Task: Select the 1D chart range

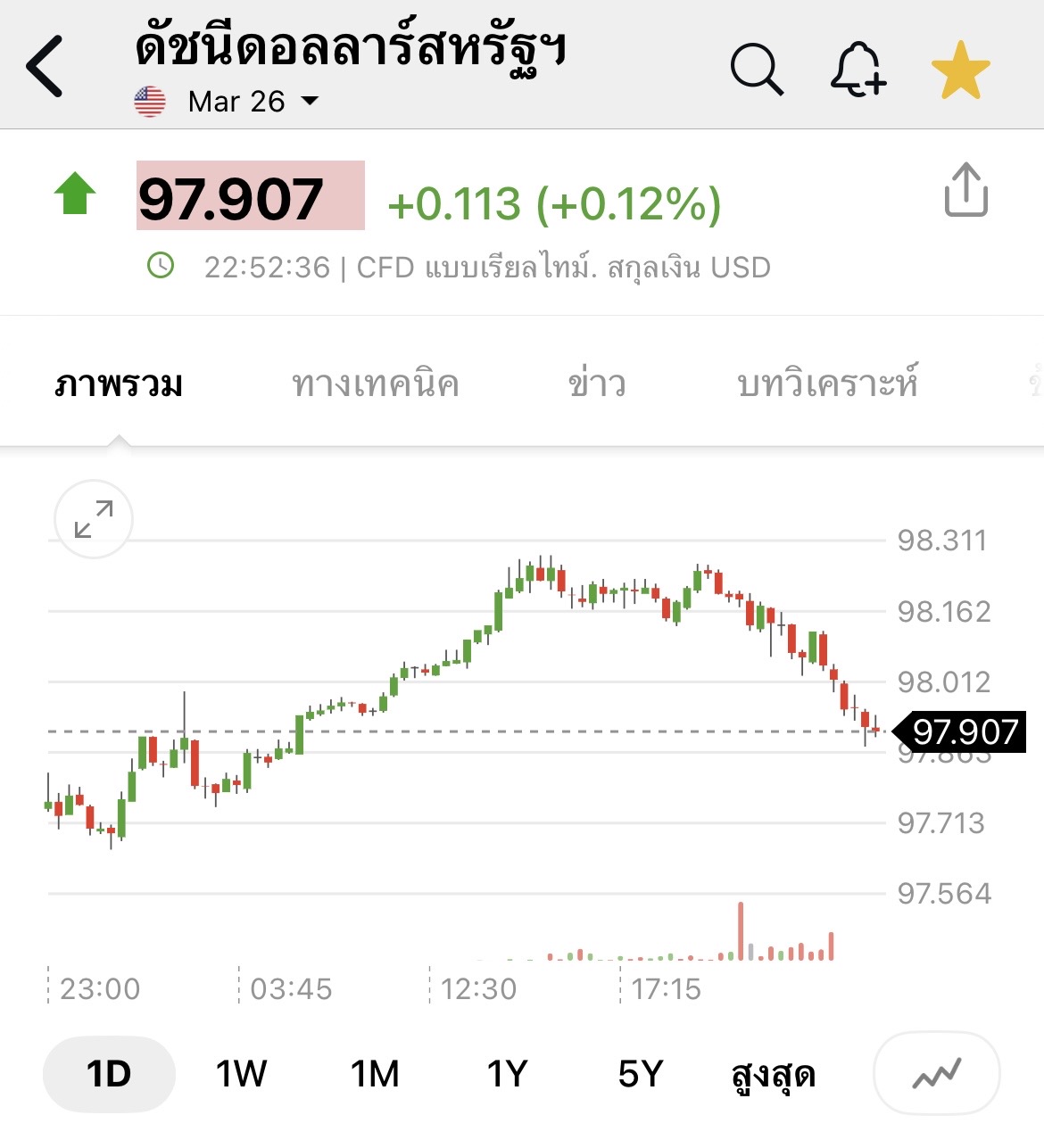Action: point(109,1074)
